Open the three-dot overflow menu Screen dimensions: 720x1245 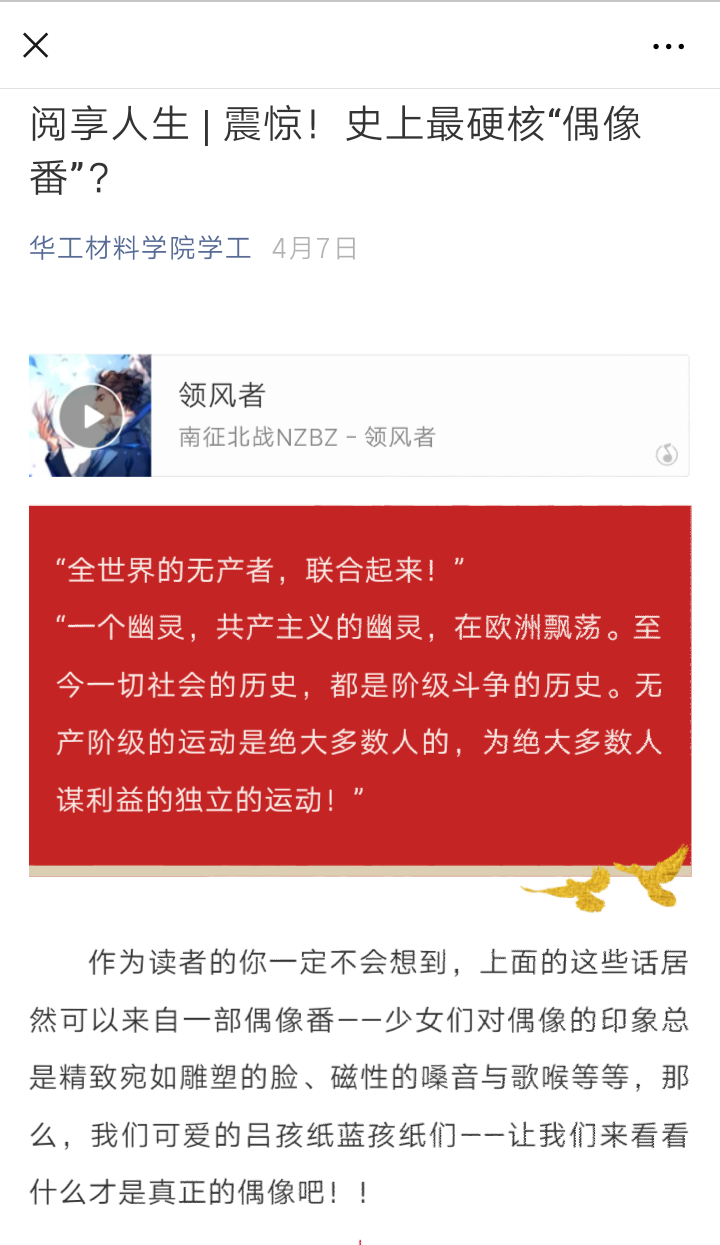[668, 46]
